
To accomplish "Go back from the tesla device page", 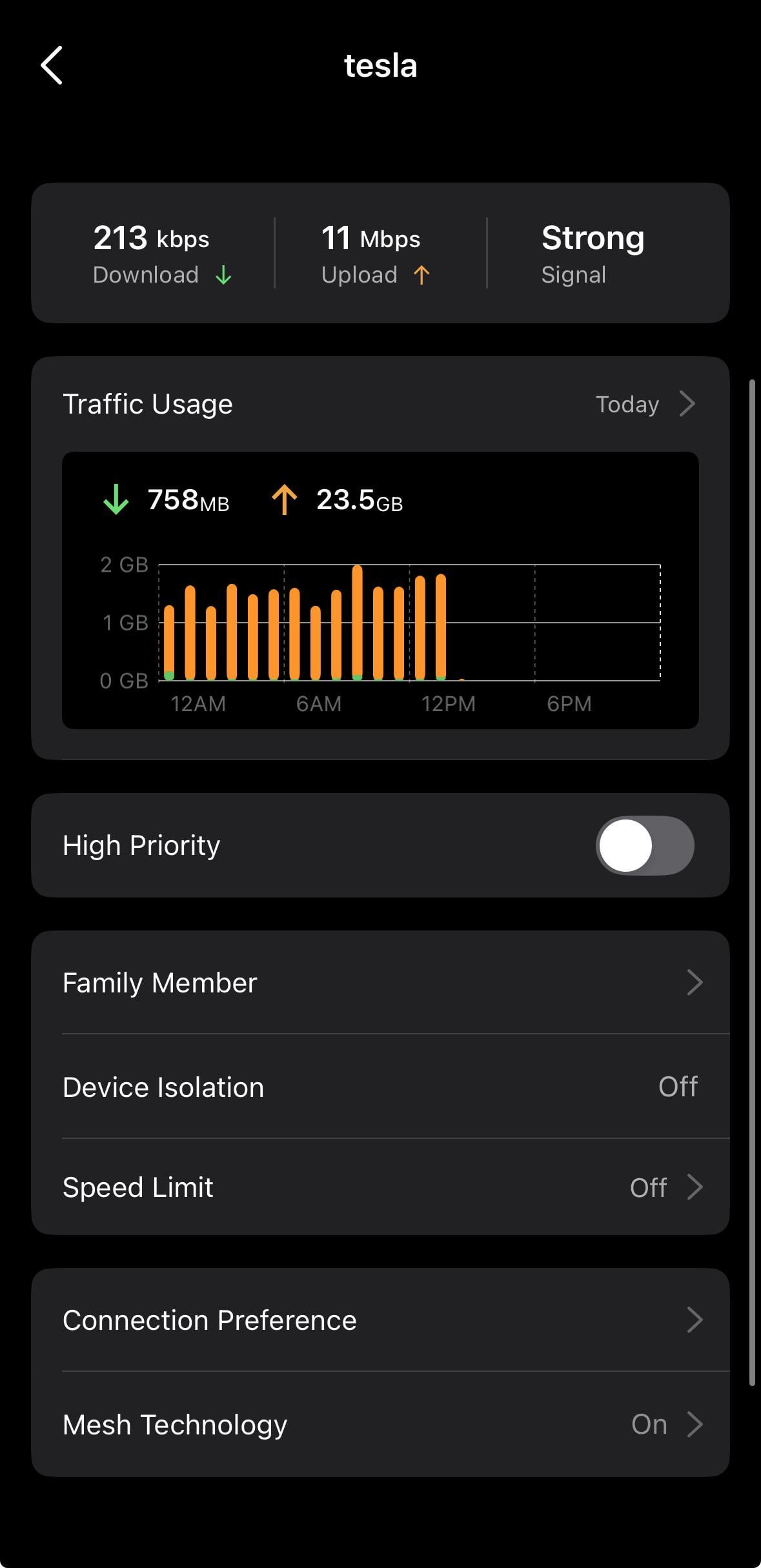I will (x=52, y=65).
